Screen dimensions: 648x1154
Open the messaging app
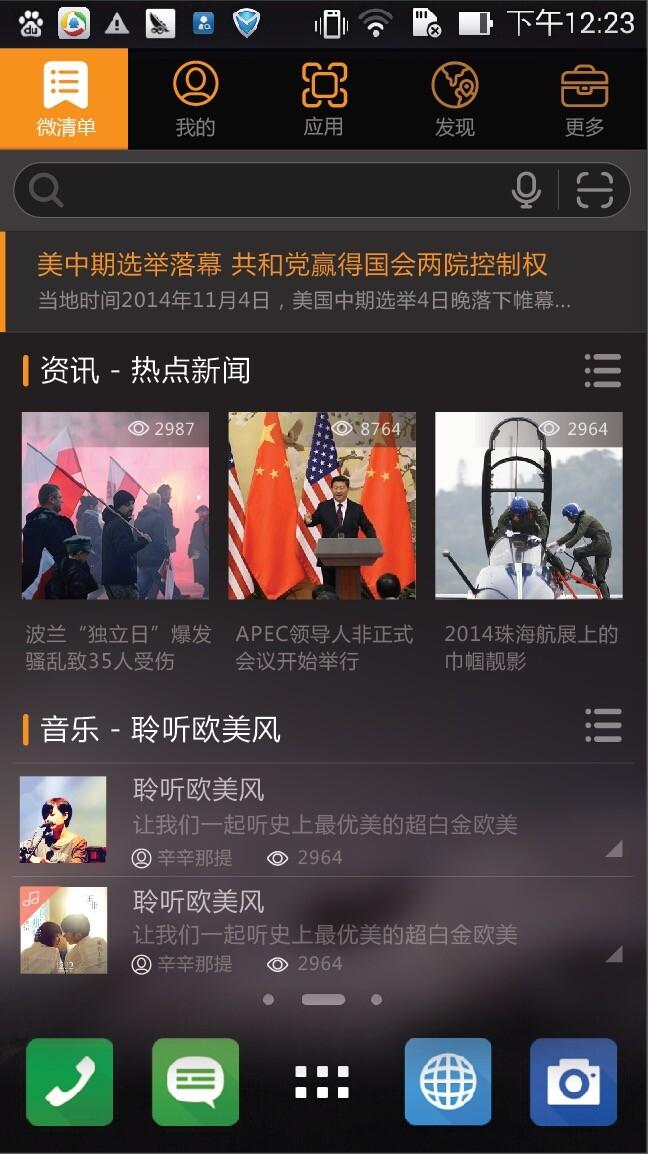[196, 1081]
